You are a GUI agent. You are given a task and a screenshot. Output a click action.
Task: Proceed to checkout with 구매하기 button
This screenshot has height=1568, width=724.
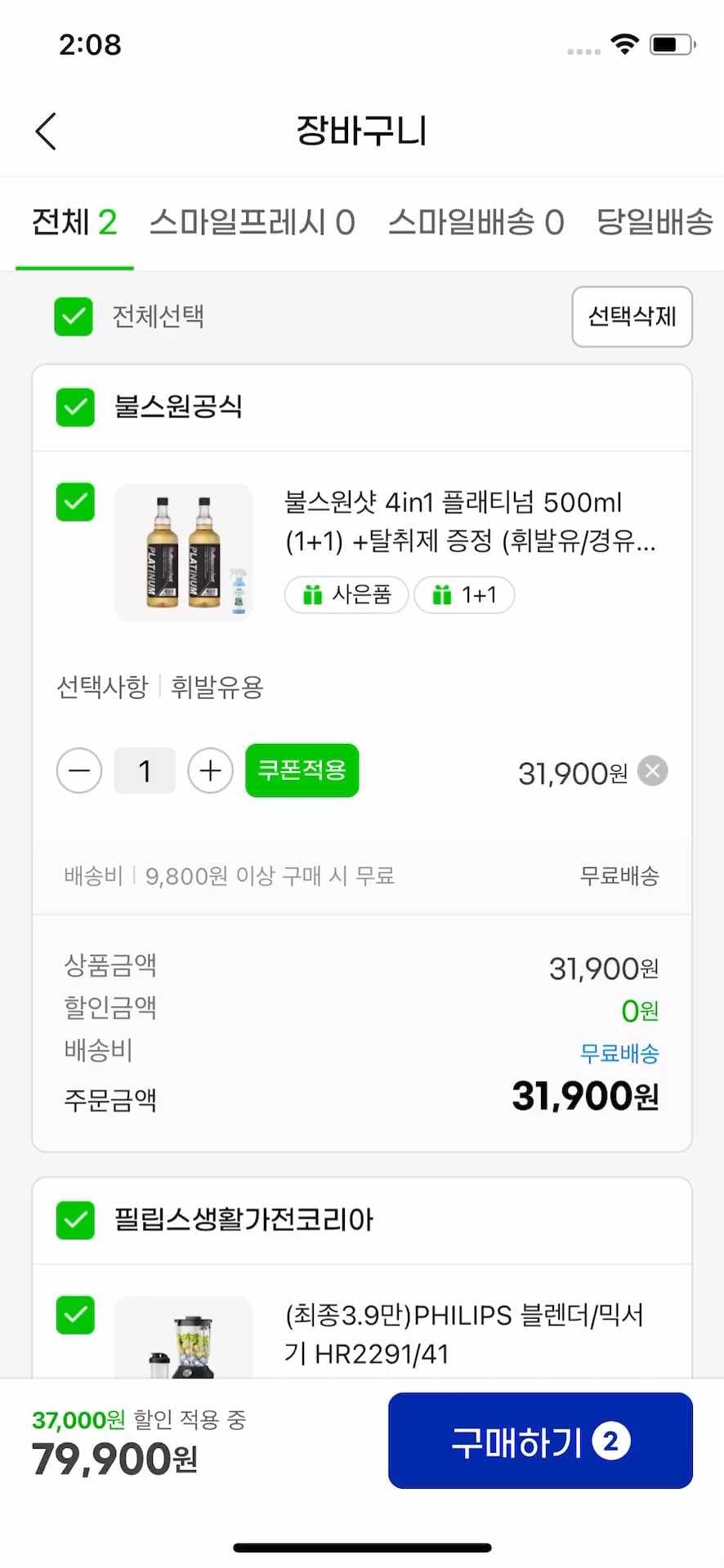tap(540, 1440)
